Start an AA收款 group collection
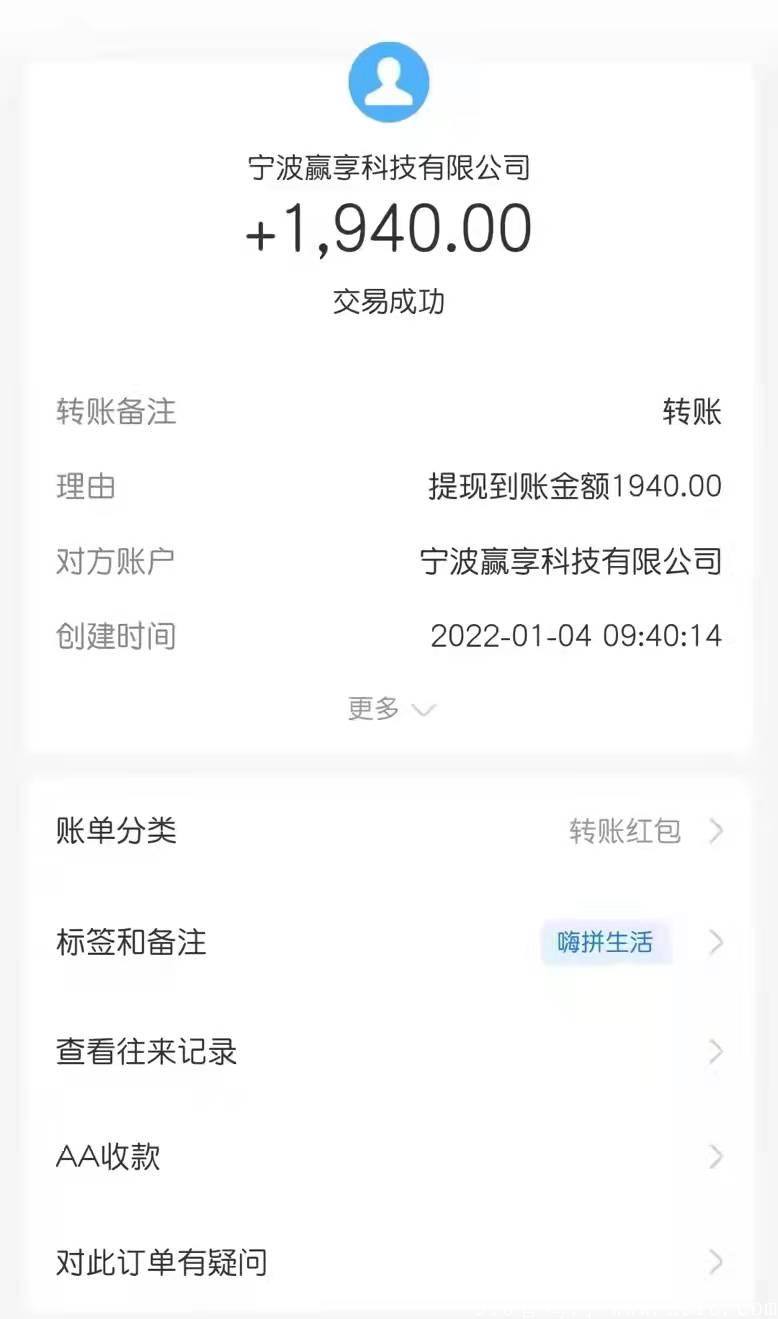Image resolution: width=778 pixels, height=1319 pixels. 108,1156
